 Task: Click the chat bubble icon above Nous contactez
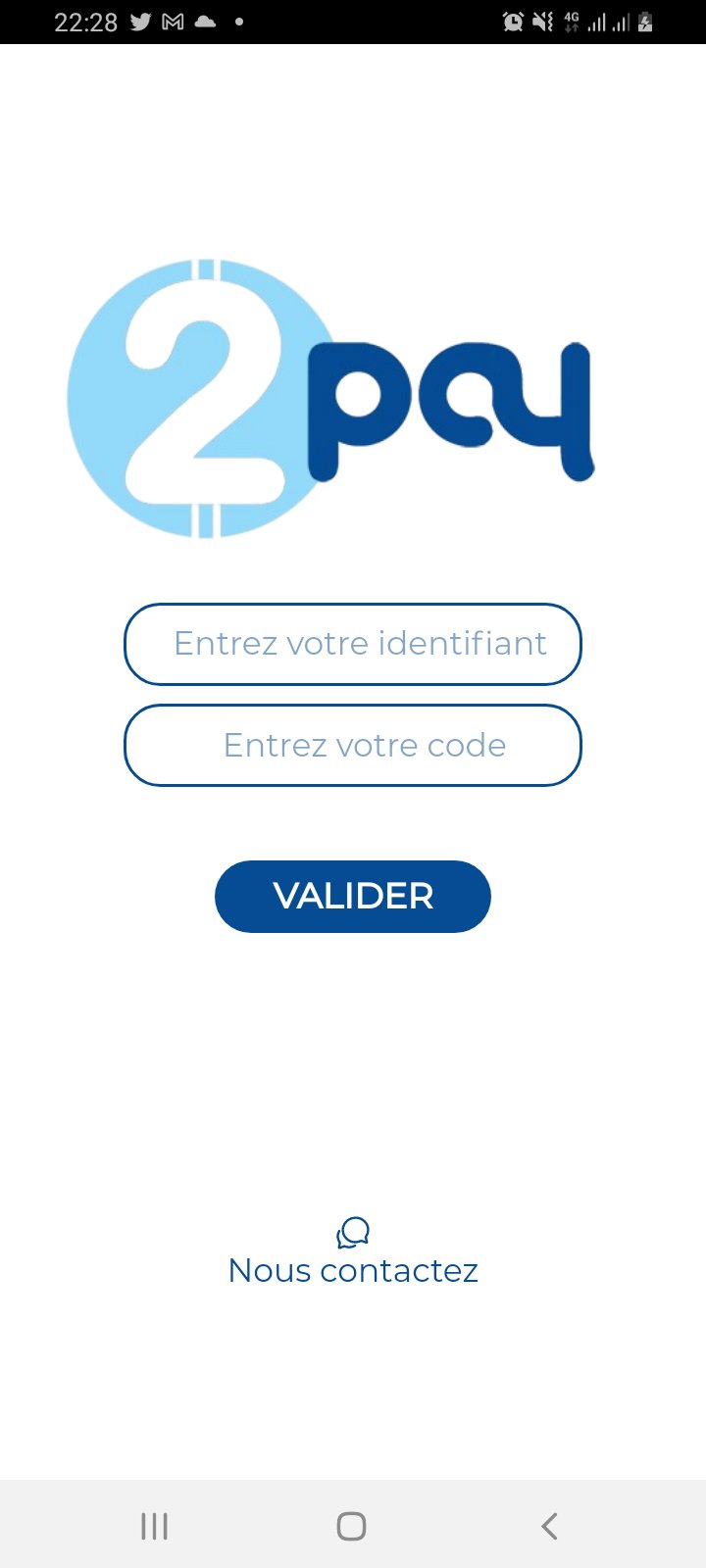[352, 1234]
